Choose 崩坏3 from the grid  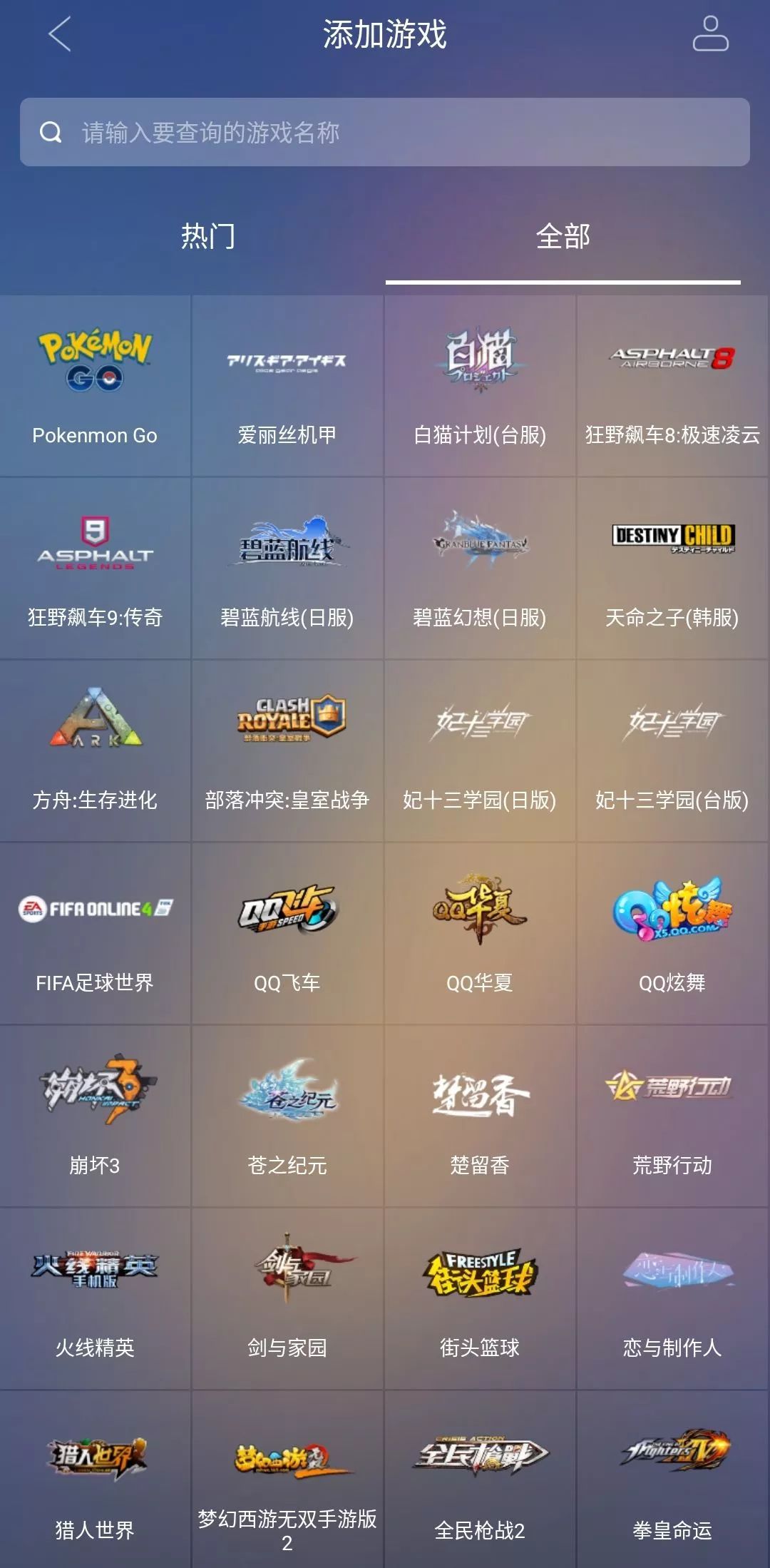[95, 1116]
